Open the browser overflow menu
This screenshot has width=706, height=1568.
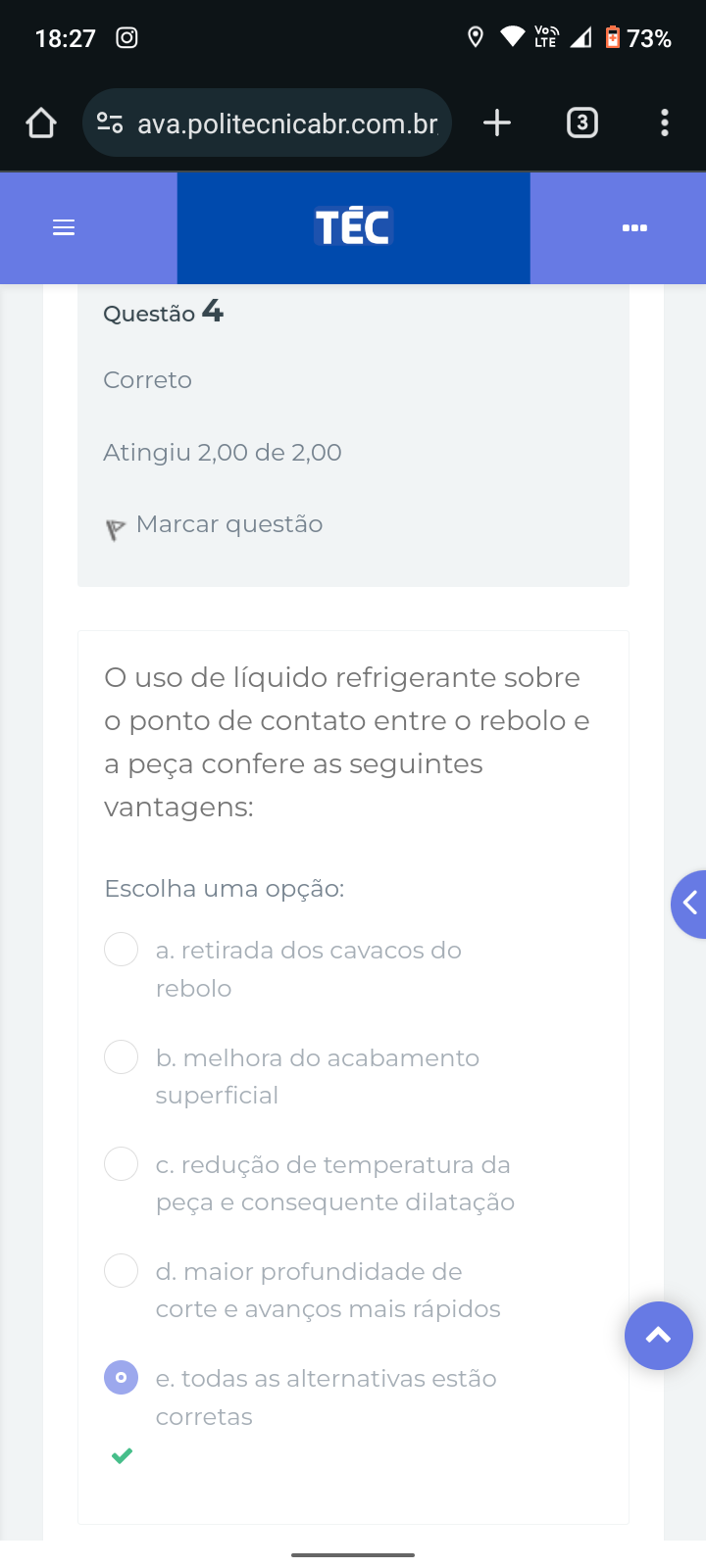pos(665,122)
